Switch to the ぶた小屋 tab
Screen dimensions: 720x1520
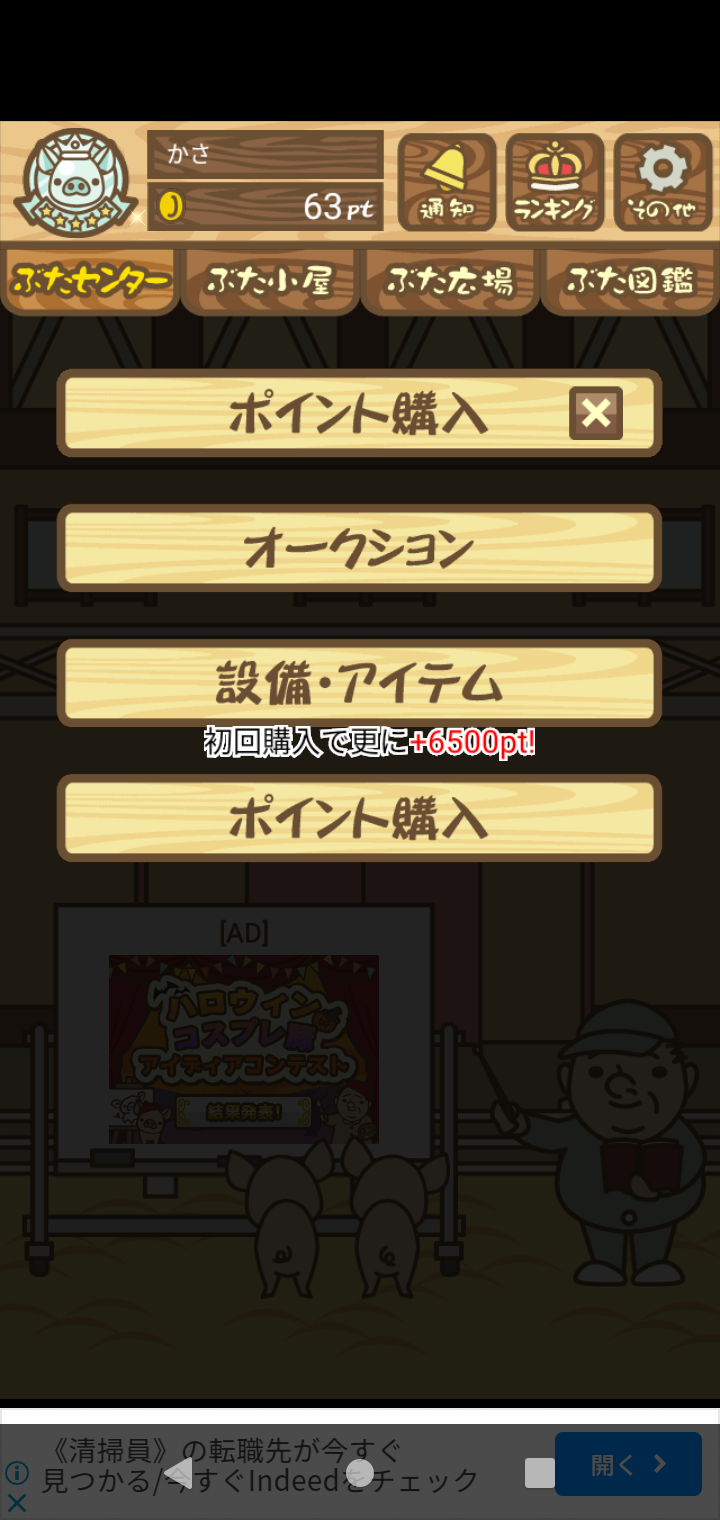tap(270, 281)
